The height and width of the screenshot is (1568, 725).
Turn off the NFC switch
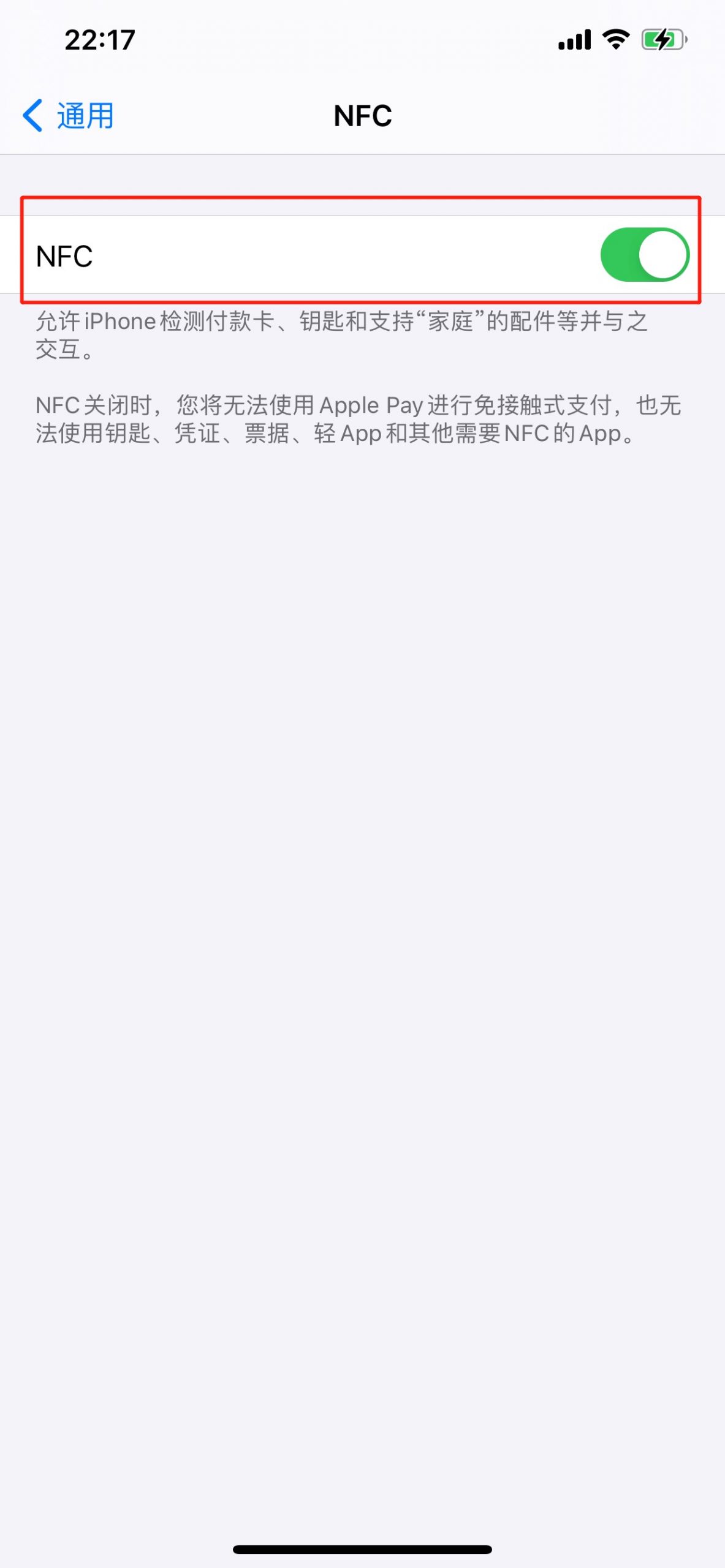[x=644, y=255]
